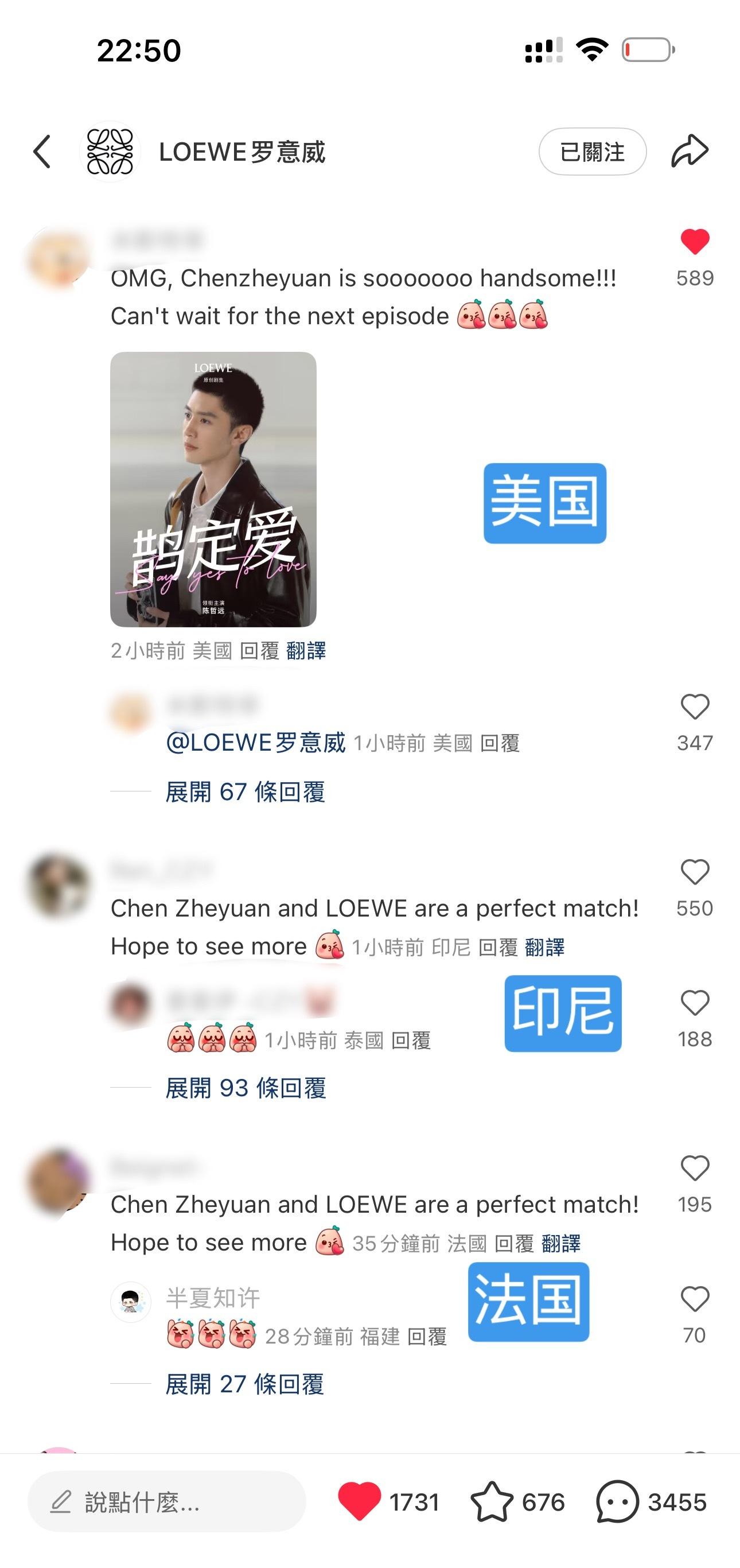
Task: Tap the 說點什麼 comment input field
Action: click(167, 1501)
